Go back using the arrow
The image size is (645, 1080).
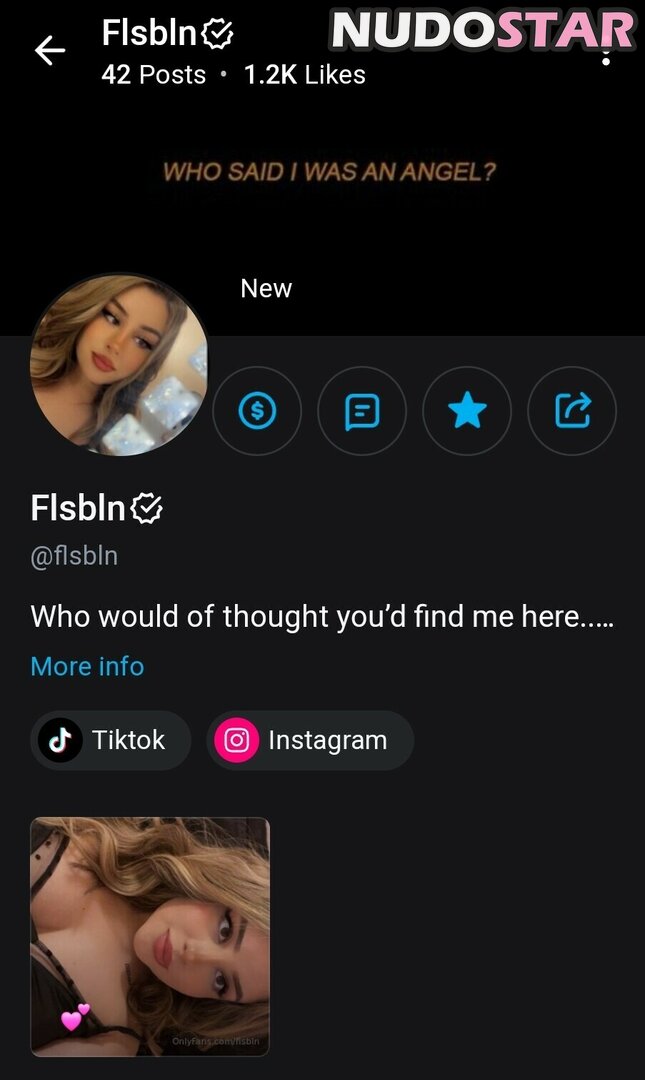[x=50, y=50]
